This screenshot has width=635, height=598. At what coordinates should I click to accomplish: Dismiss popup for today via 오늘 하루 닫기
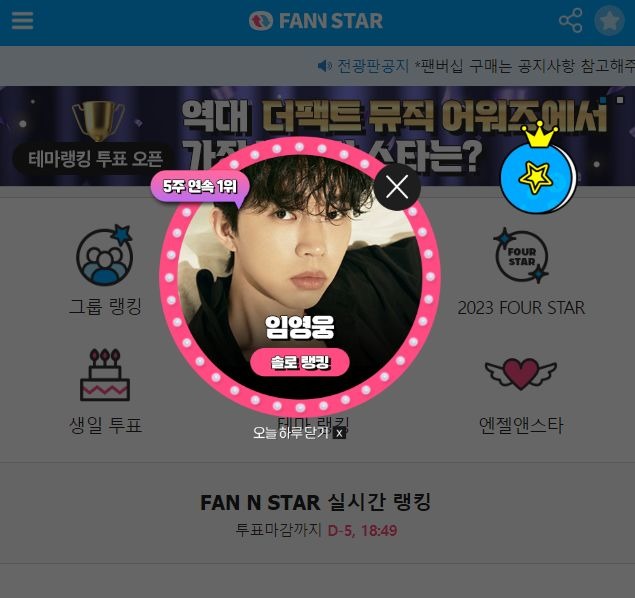click(299, 432)
